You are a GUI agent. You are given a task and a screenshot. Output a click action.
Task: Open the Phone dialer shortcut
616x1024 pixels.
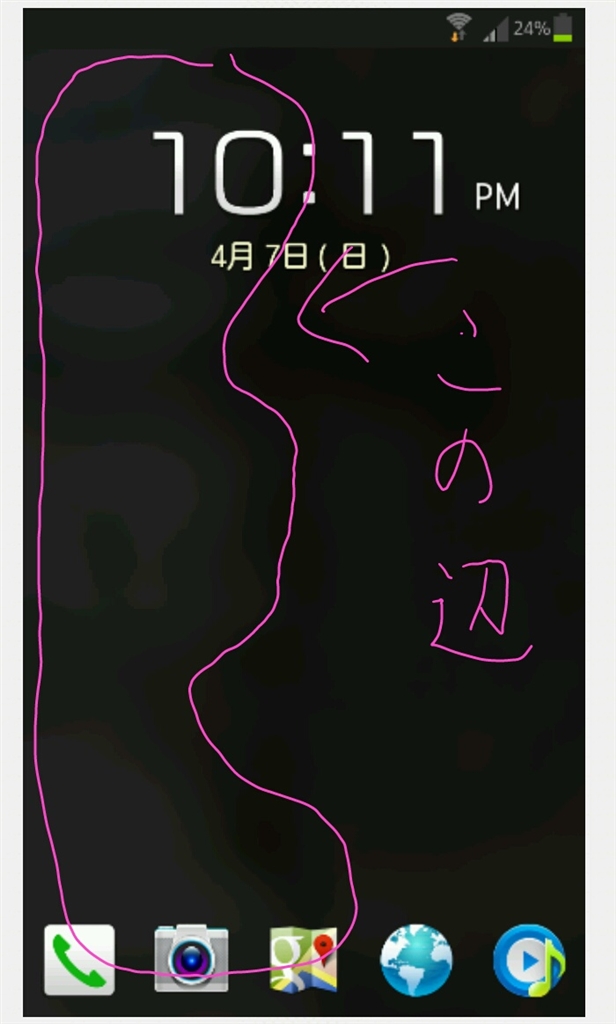tap(79, 960)
